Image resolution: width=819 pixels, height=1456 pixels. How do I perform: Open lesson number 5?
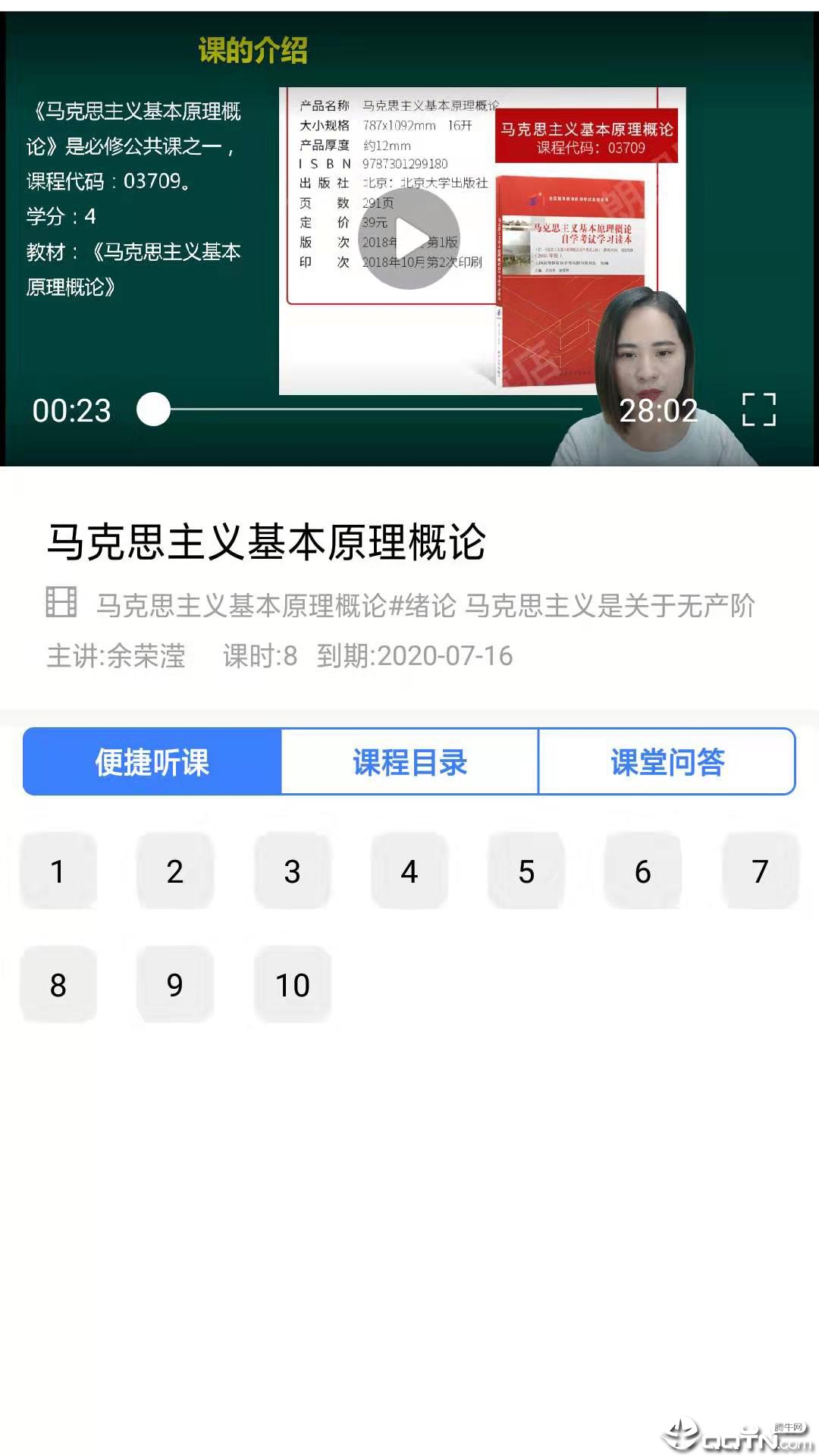pos(526,871)
